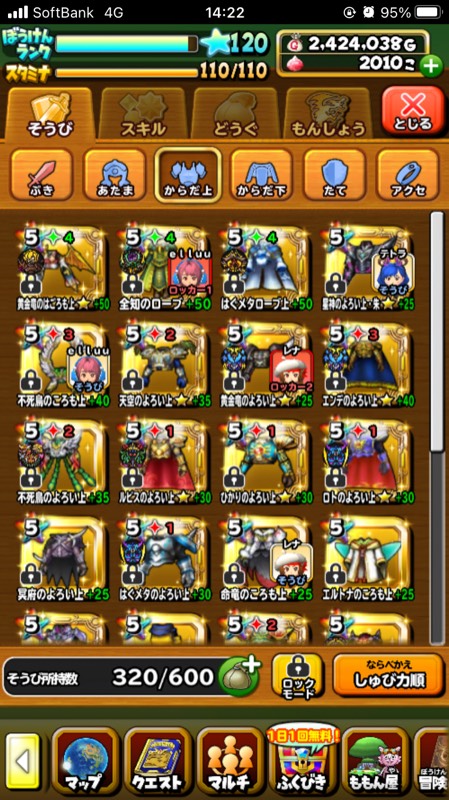Switch to the どうぐ tab

(x=236, y=114)
